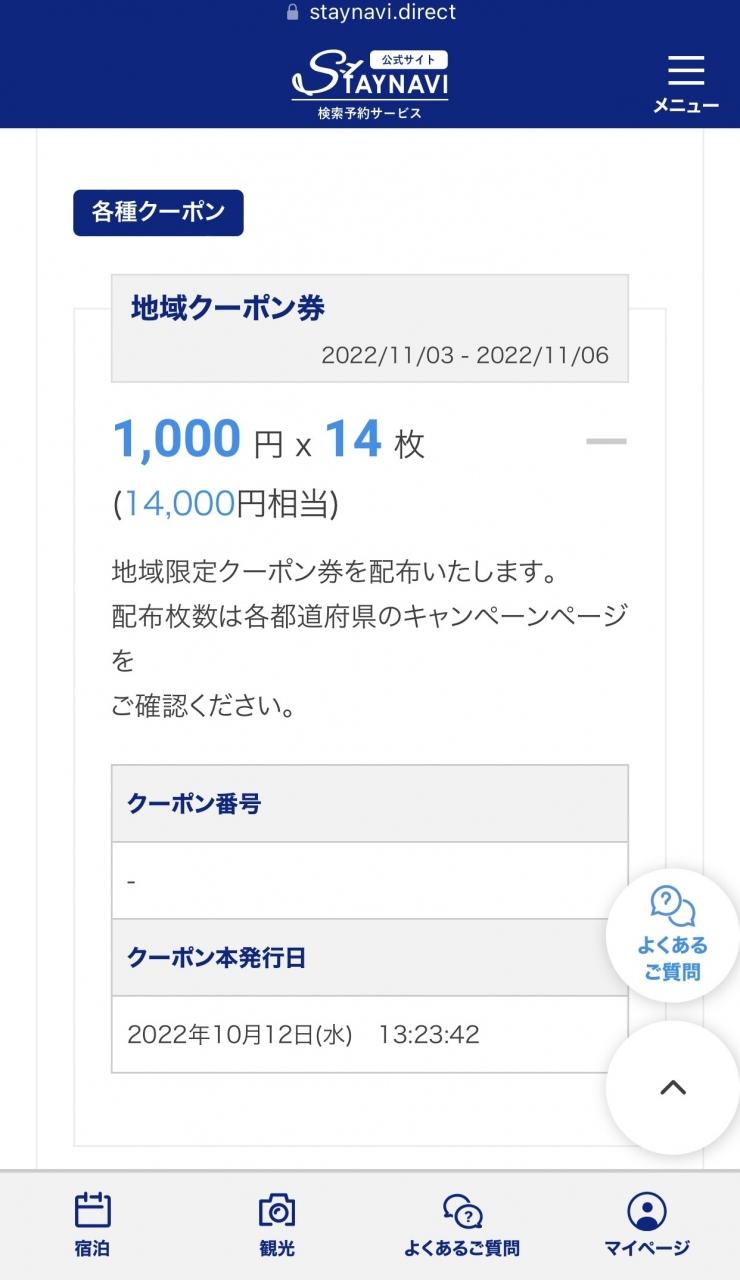Tap the staynavi.direct address bar
This screenshot has height=1280, width=740.
click(x=370, y=13)
